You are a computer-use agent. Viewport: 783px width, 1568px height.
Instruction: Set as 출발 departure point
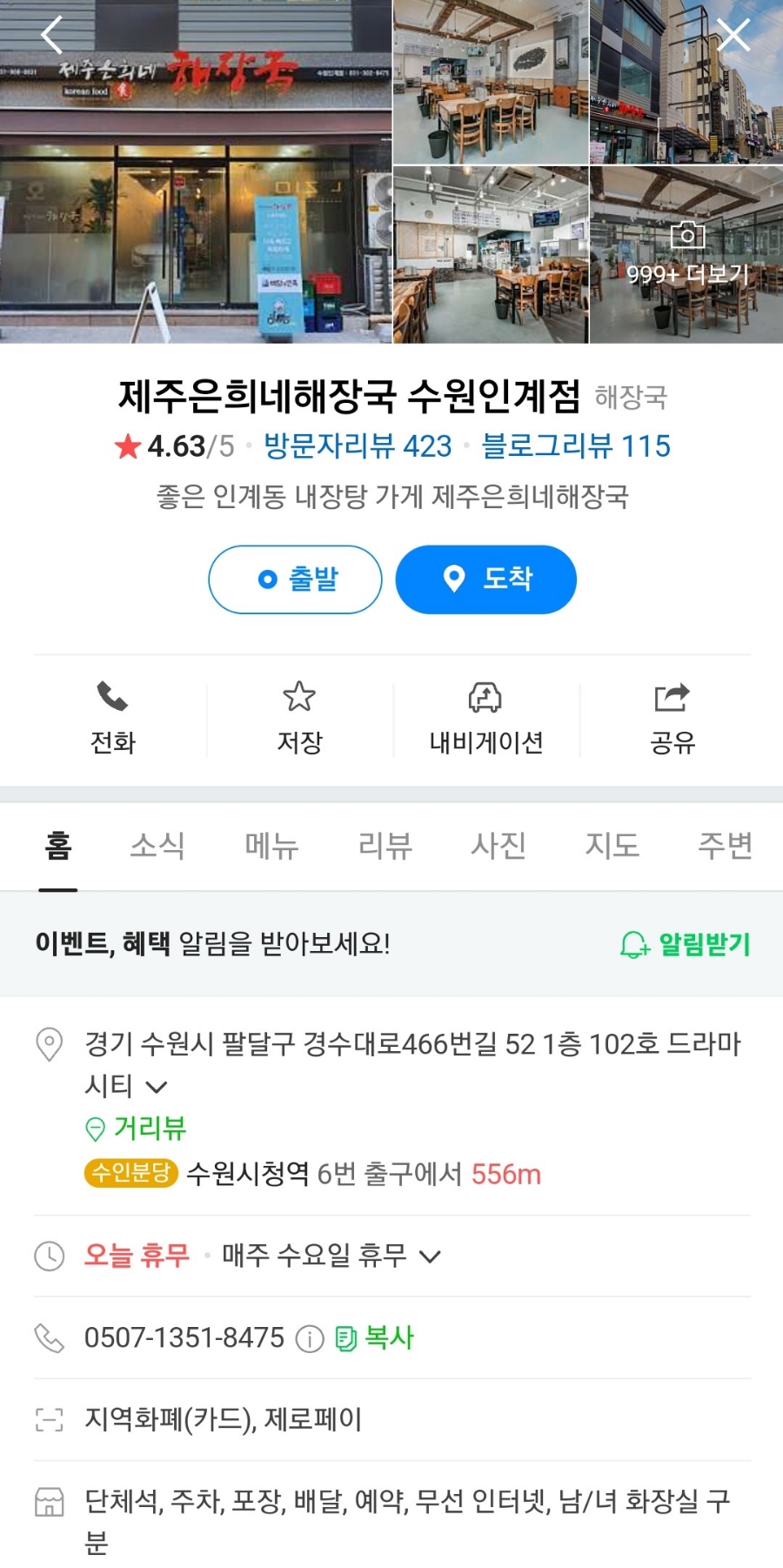[x=295, y=580]
